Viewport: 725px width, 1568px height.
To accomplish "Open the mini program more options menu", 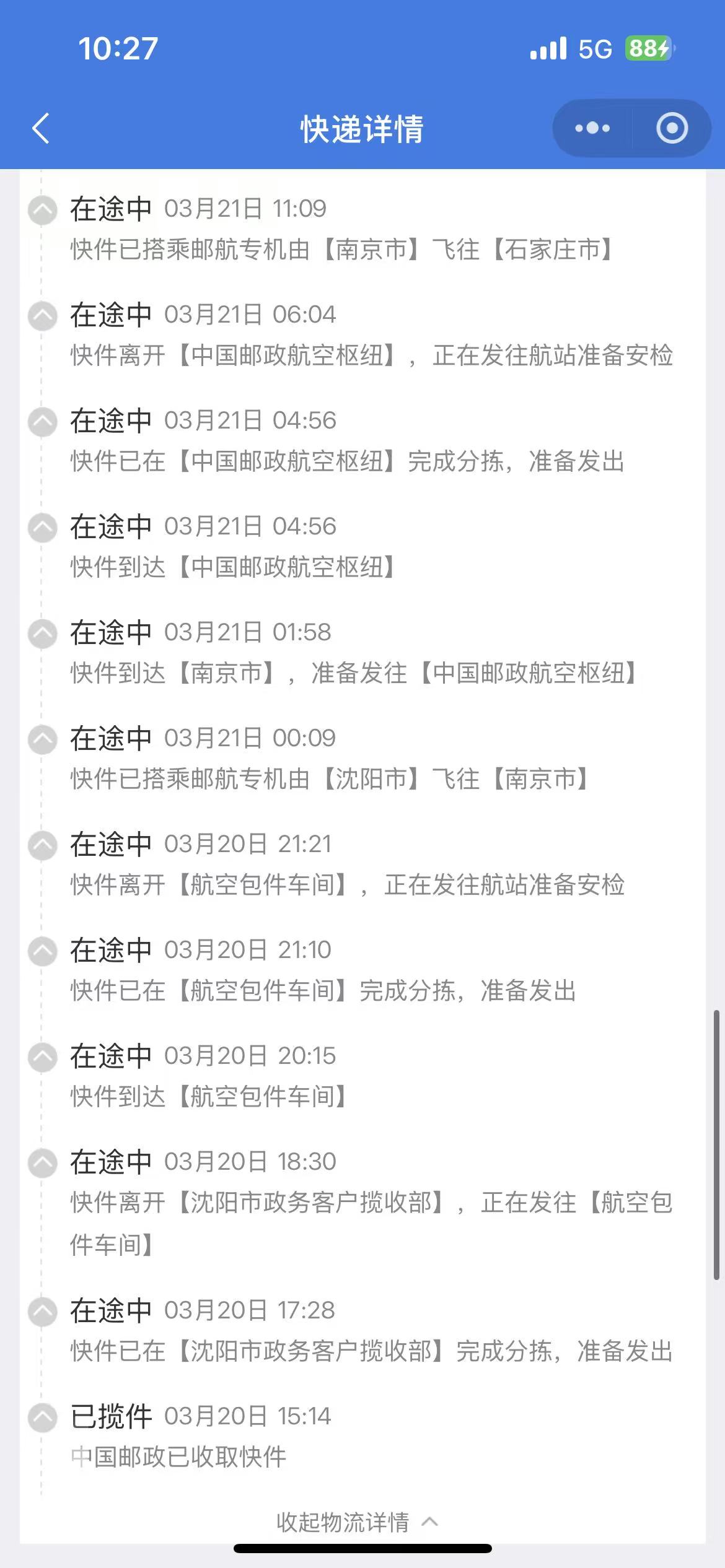I will (592, 129).
